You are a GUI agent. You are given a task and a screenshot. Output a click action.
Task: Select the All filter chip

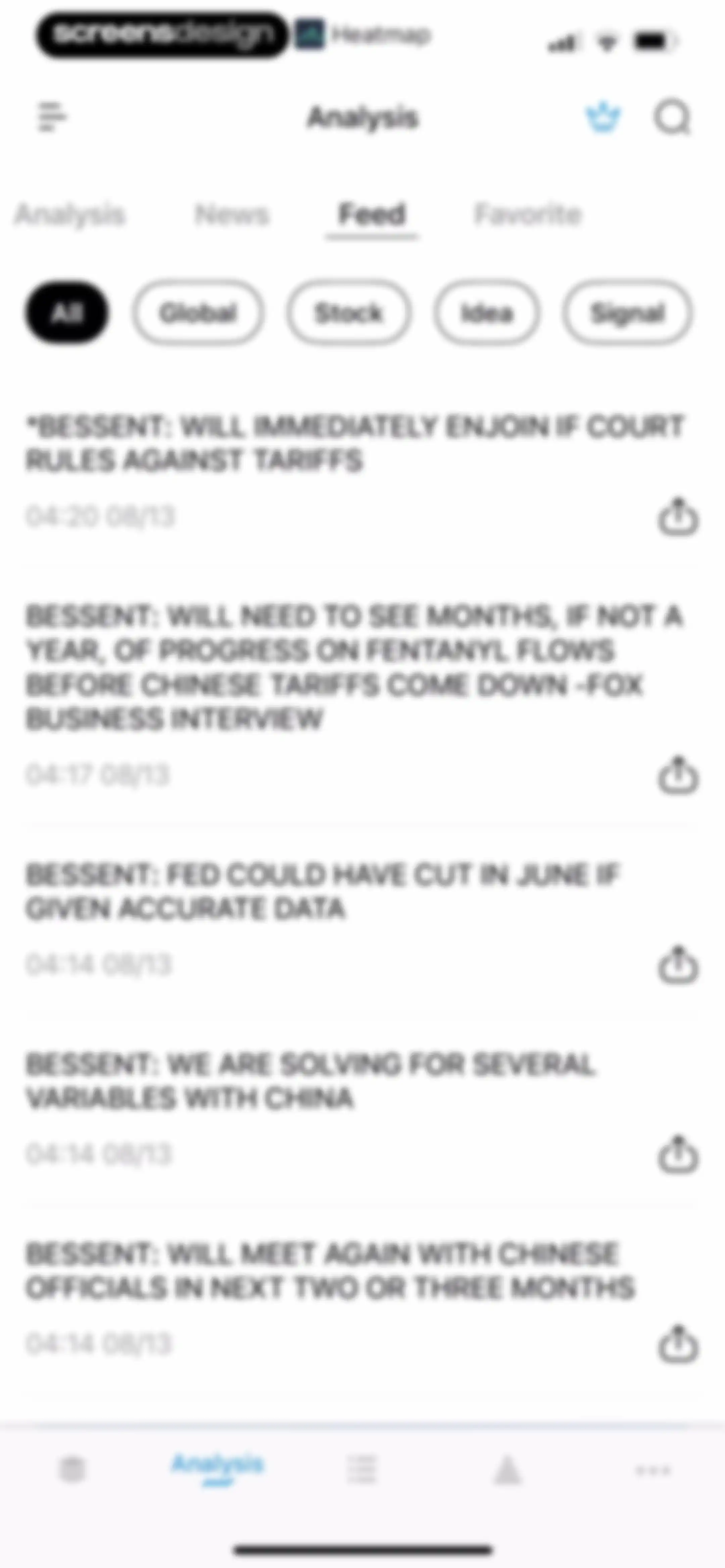click(x=67, y=313)
